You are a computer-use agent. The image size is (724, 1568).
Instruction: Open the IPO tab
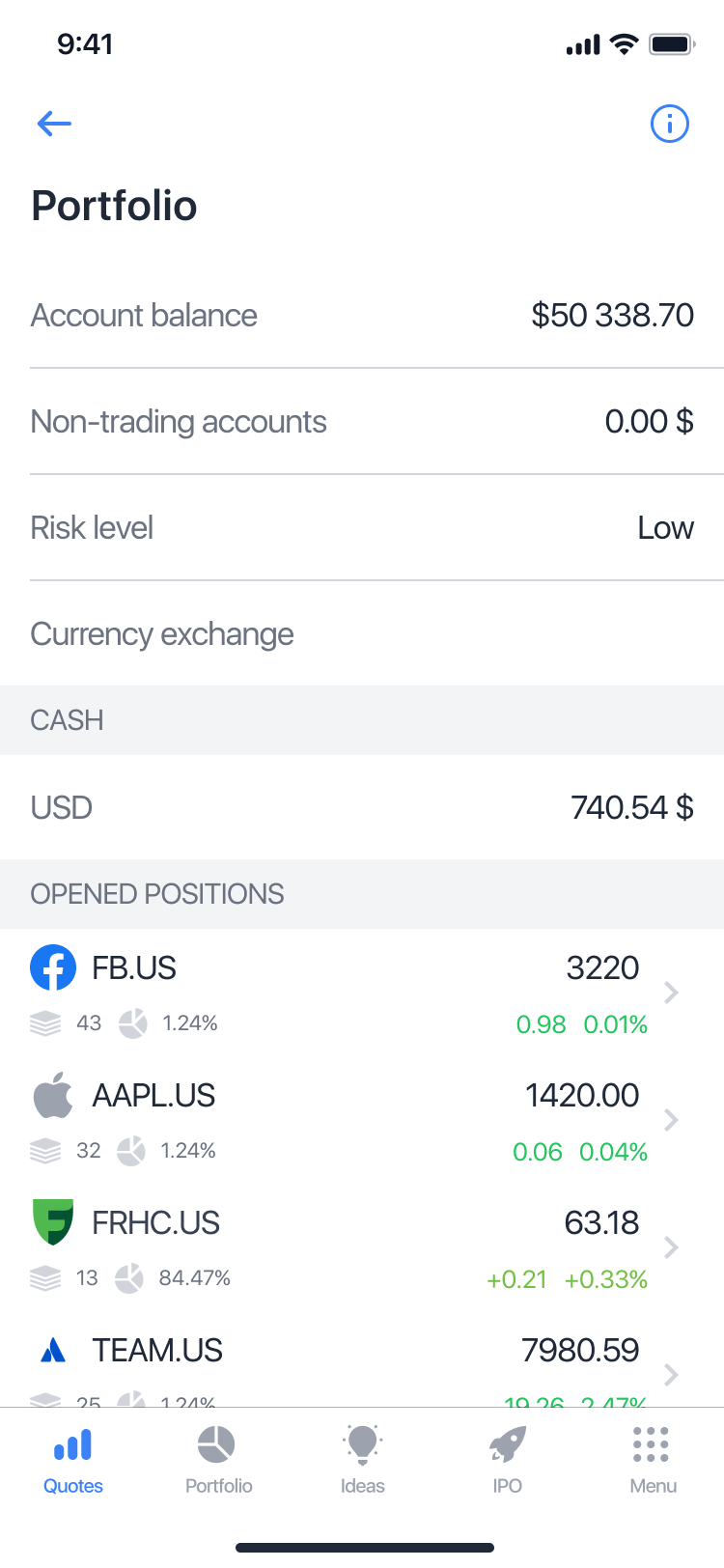(x=508, y=1461)
